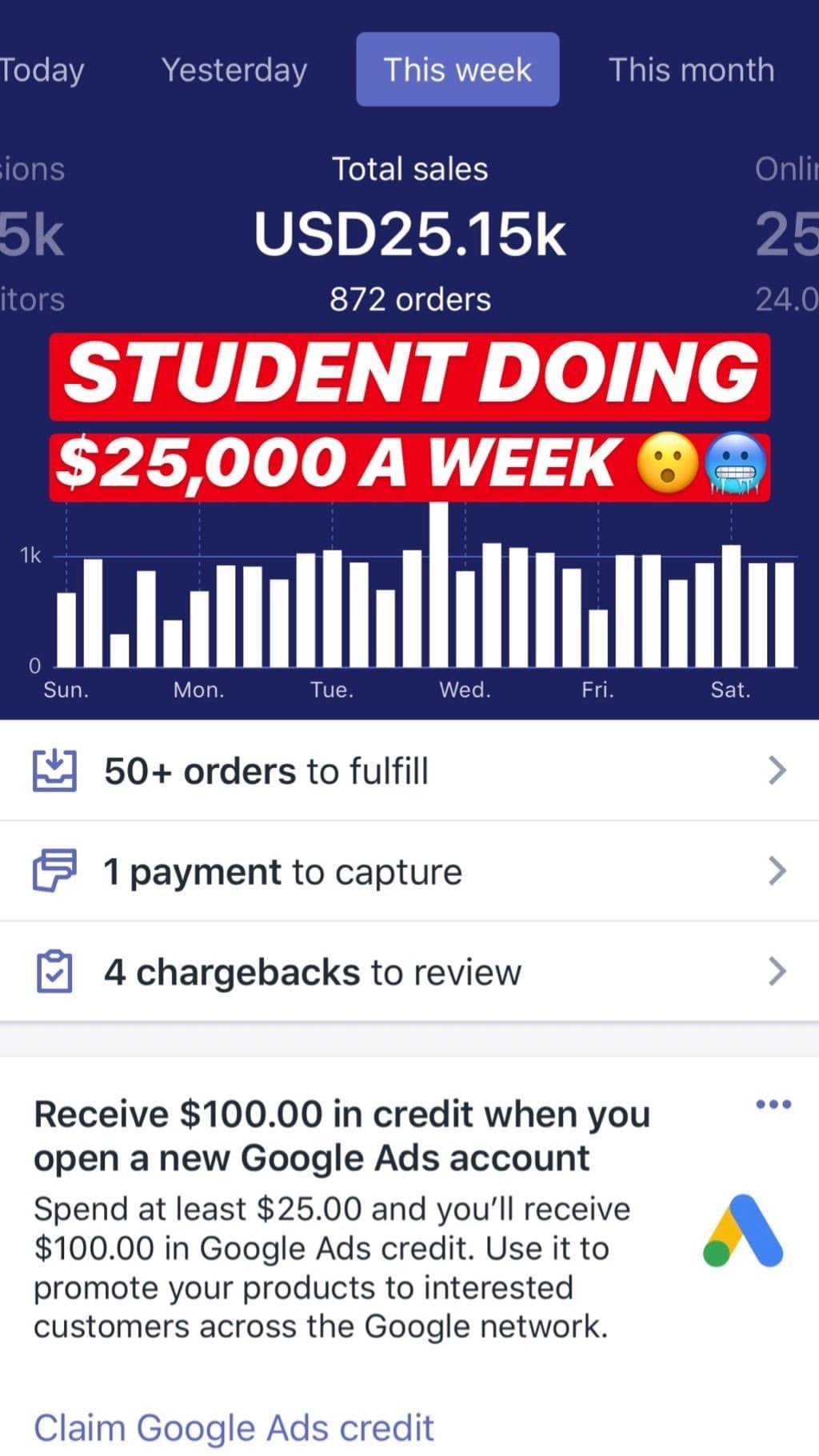This screenshot has height=1456, width=819.
Task: Open 50+ orders to fulfill
Action: (x=409, y=770)
